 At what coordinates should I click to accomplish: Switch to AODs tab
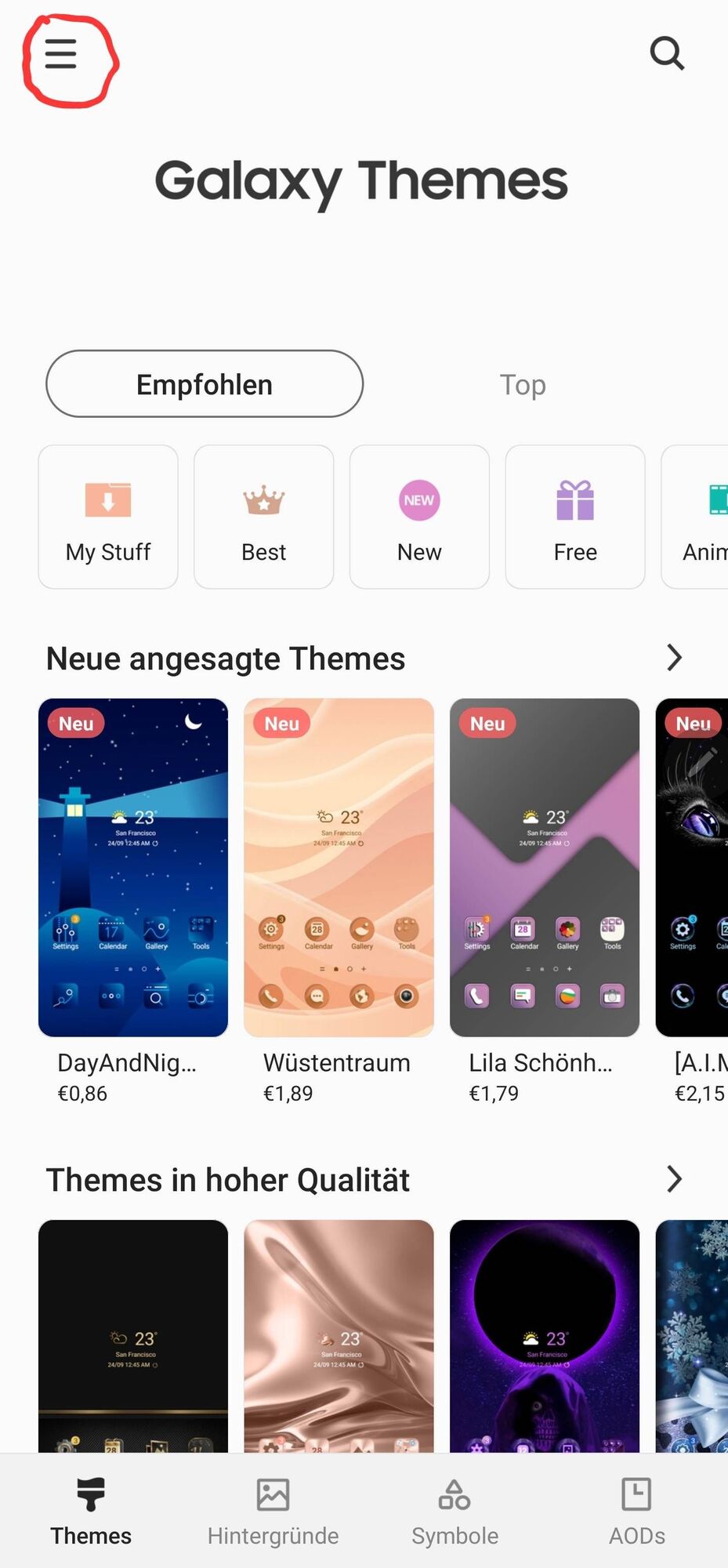coord(636,1512)
